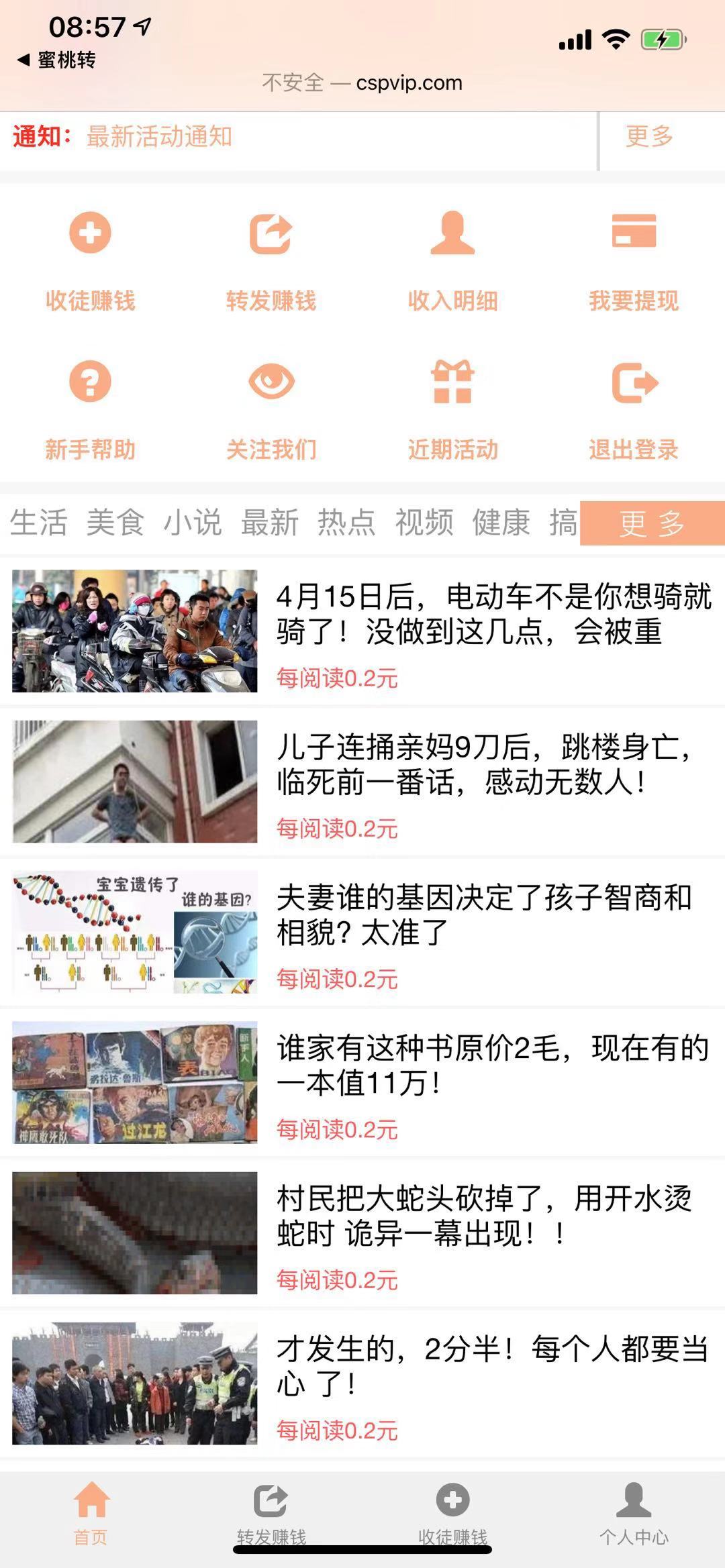Open 近期活动 gift icon
The width and height of the screenshot is (725, 1568).
click(x=453, y=381)
